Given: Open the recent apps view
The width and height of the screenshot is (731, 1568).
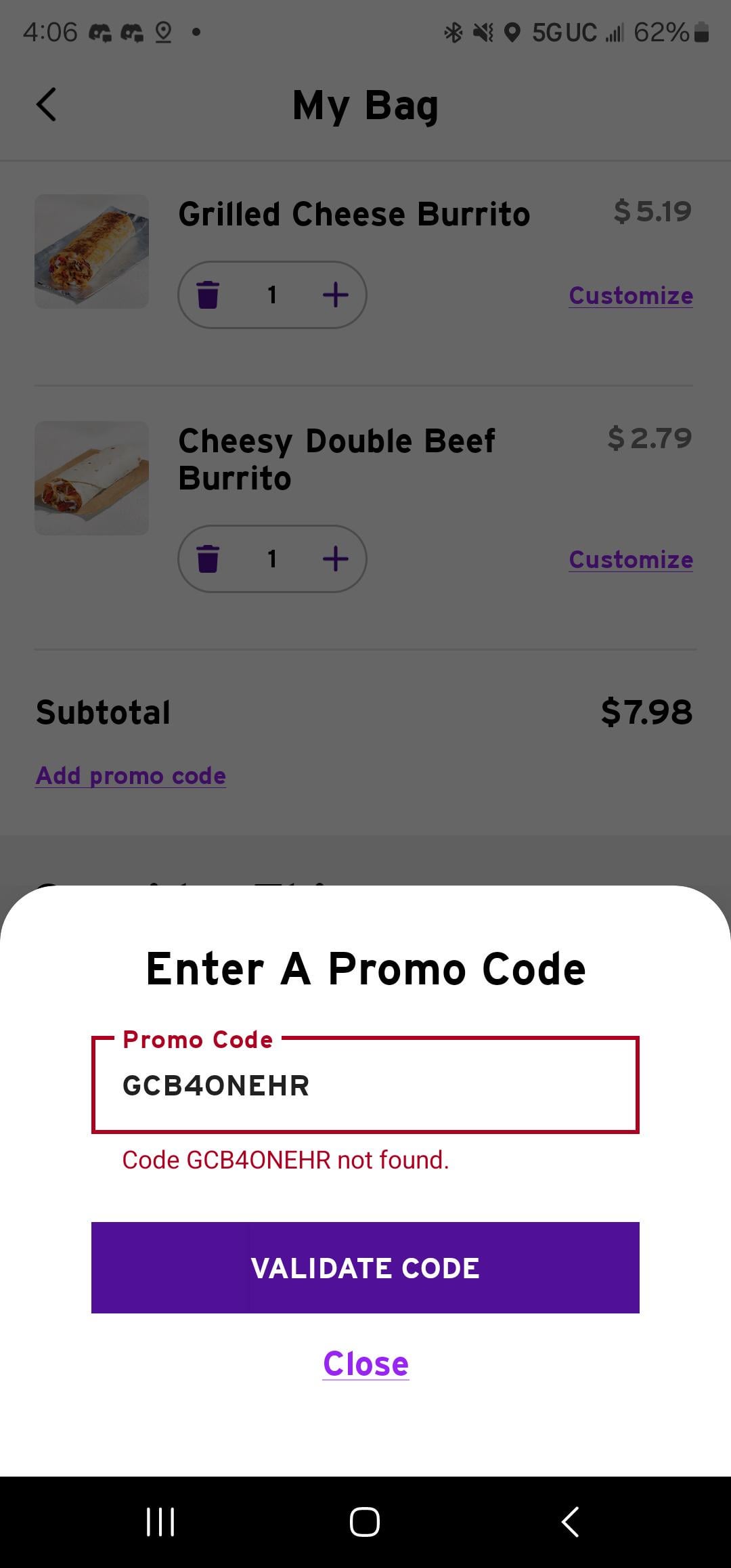Looking at the screenshot, I should pos(161,1522).
